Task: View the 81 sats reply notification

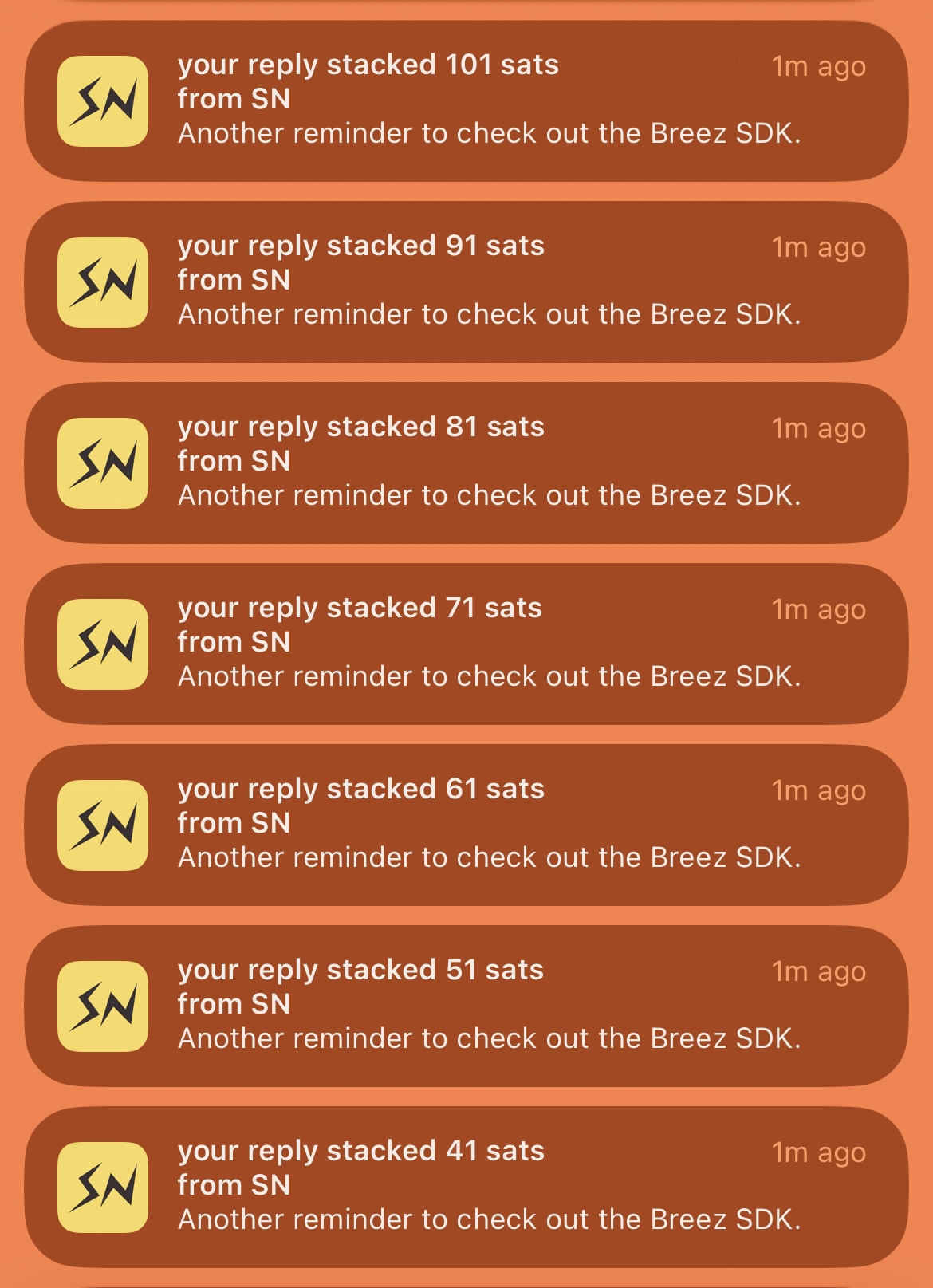Action: coord(467,463)
